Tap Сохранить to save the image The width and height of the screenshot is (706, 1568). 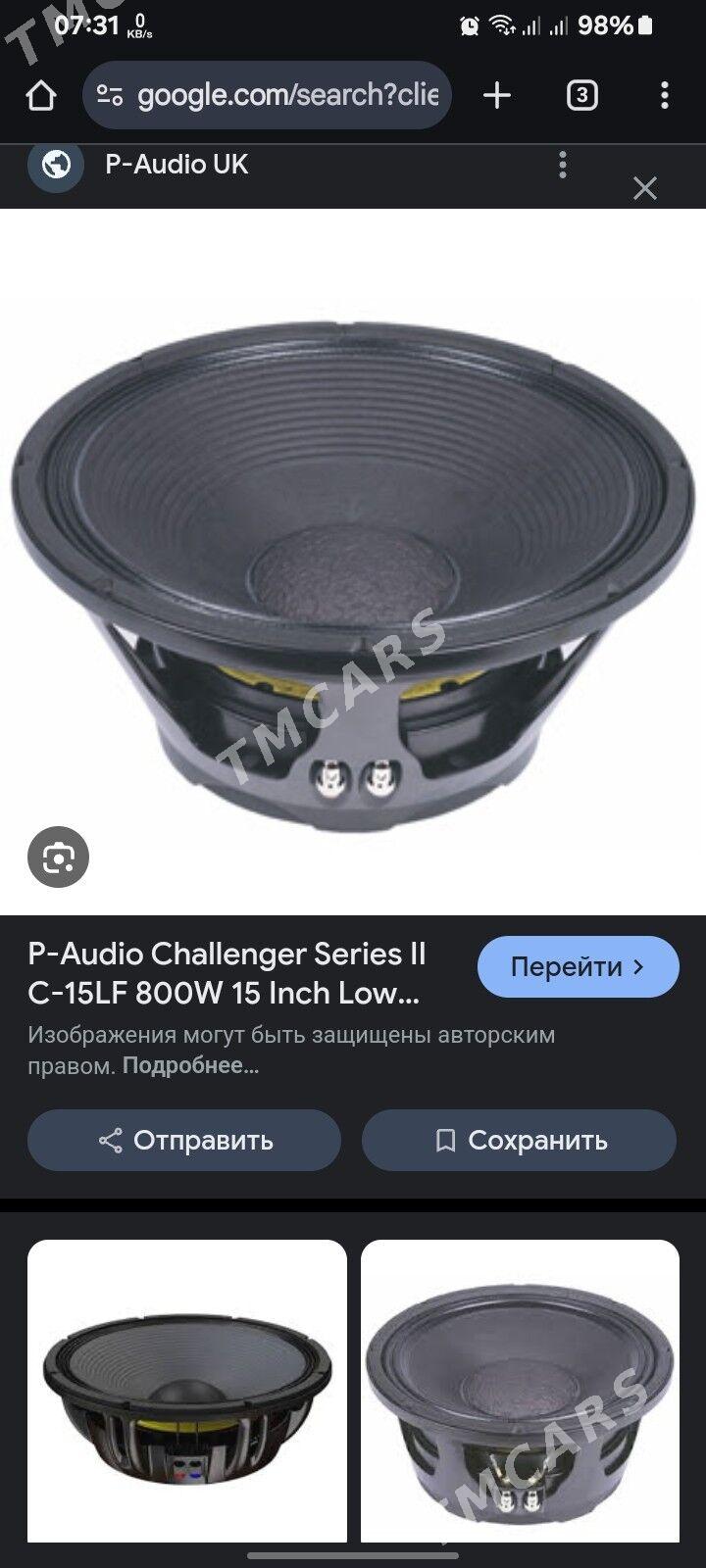point(519,1141)
